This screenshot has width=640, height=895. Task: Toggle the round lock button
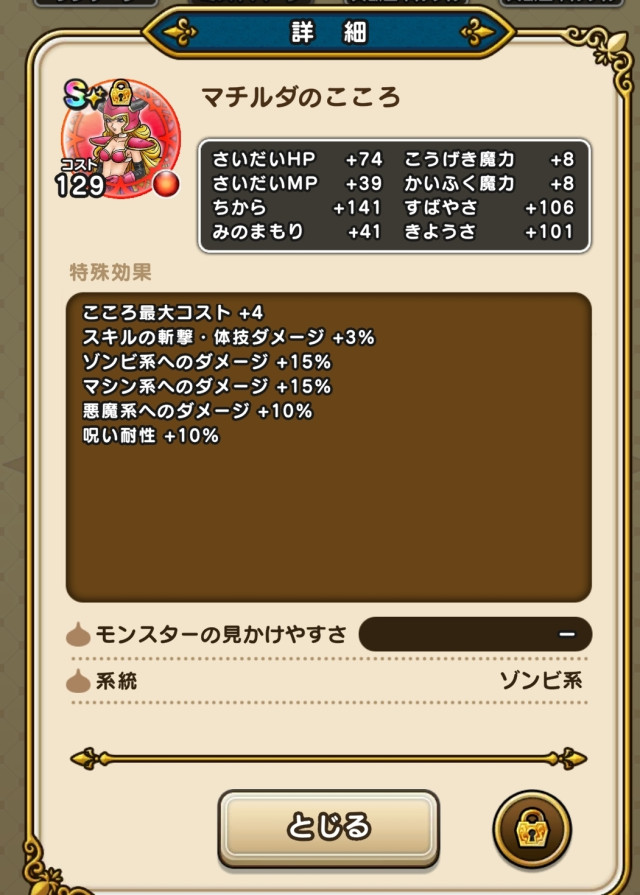532,829
